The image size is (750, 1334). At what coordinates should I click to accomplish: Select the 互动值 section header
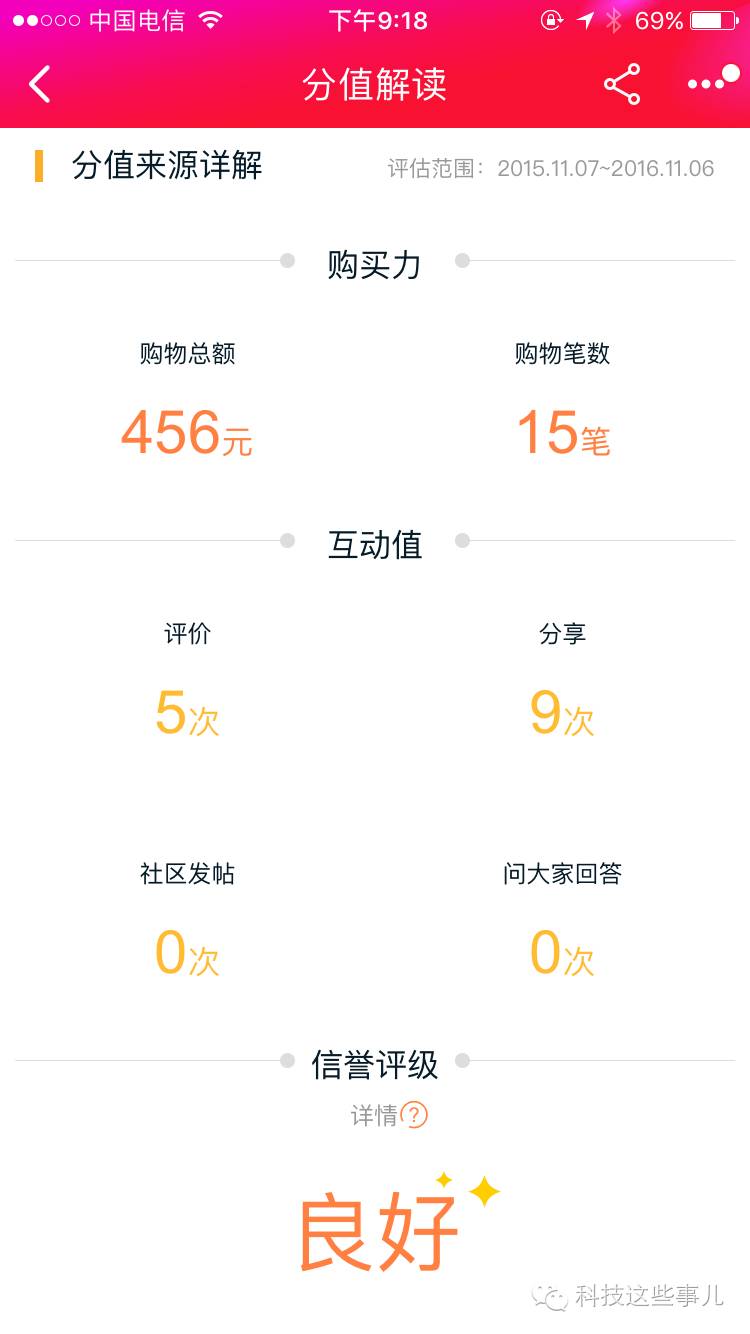[x=373, y=543]
